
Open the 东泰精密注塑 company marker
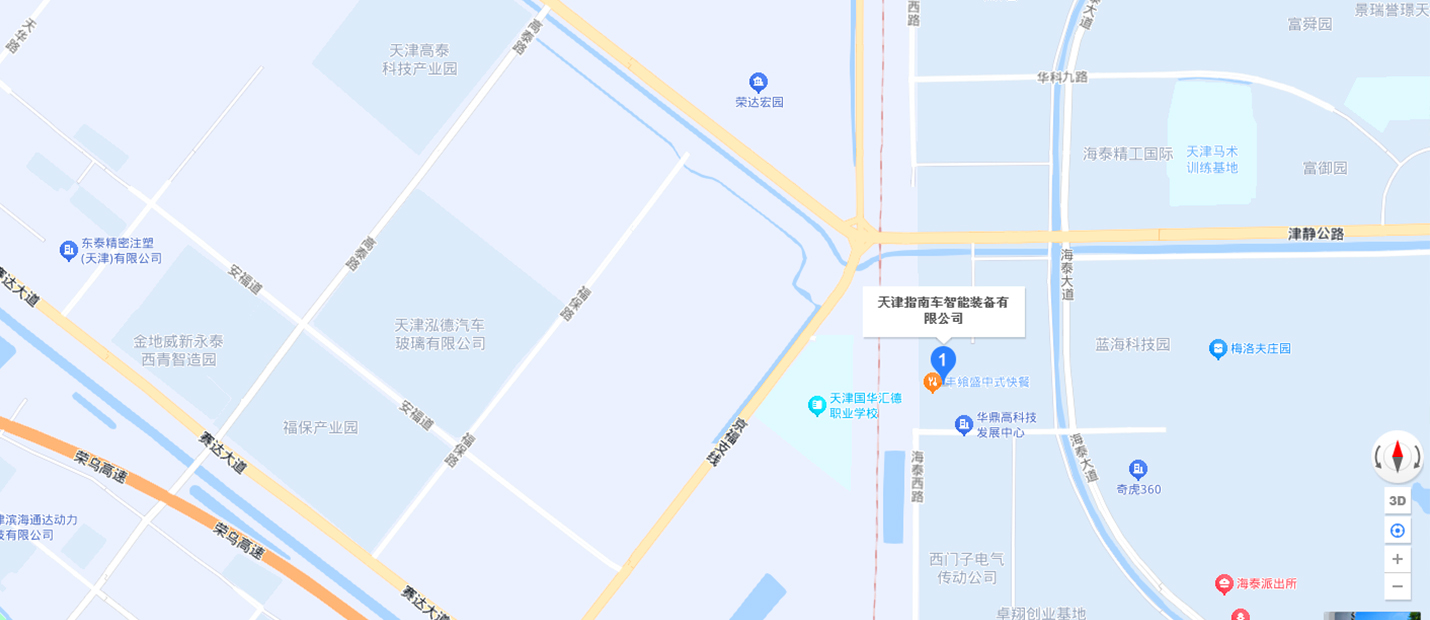pos(68,250)
